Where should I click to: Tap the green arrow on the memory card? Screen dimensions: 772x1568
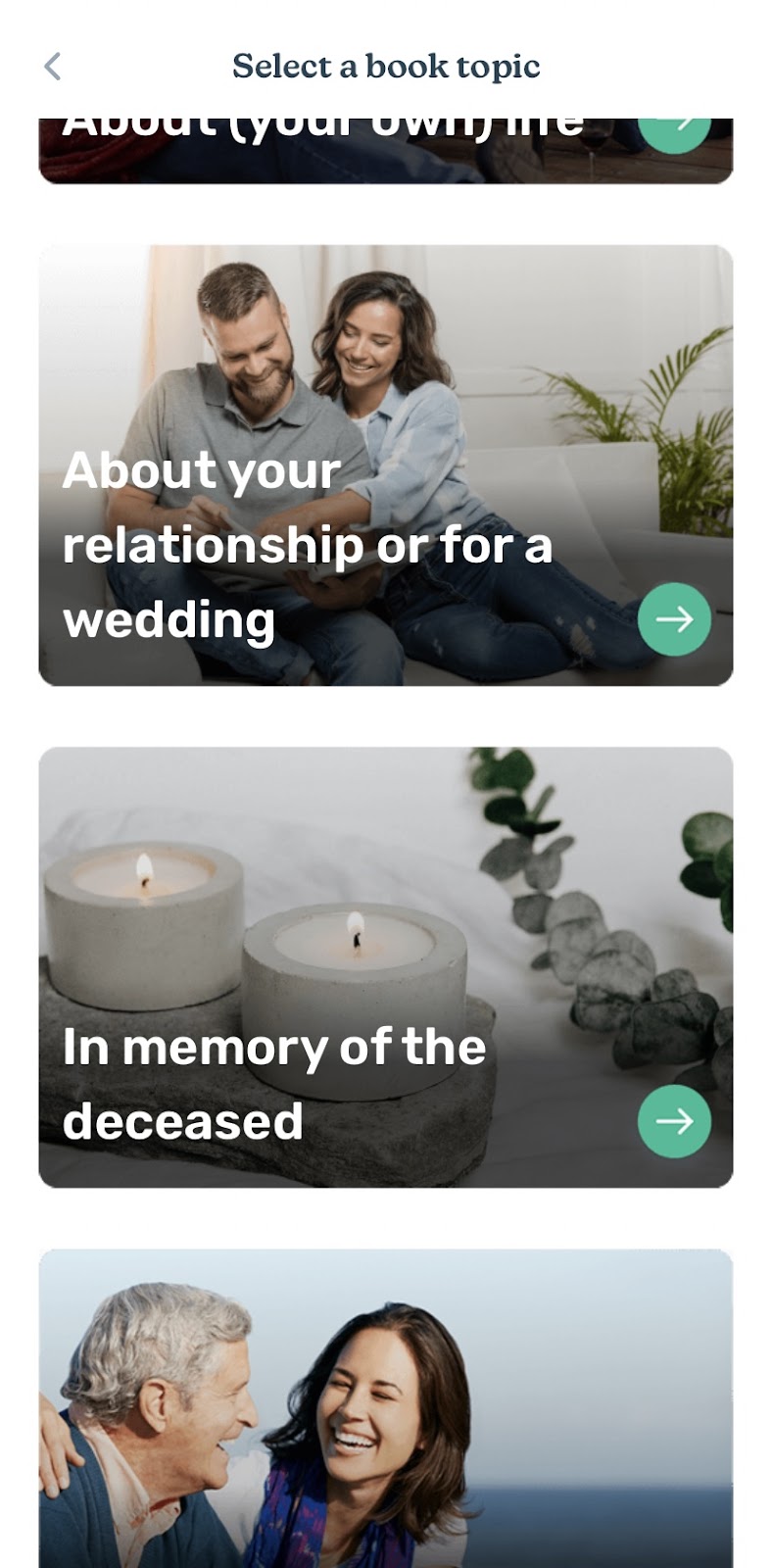(674, 1120)
